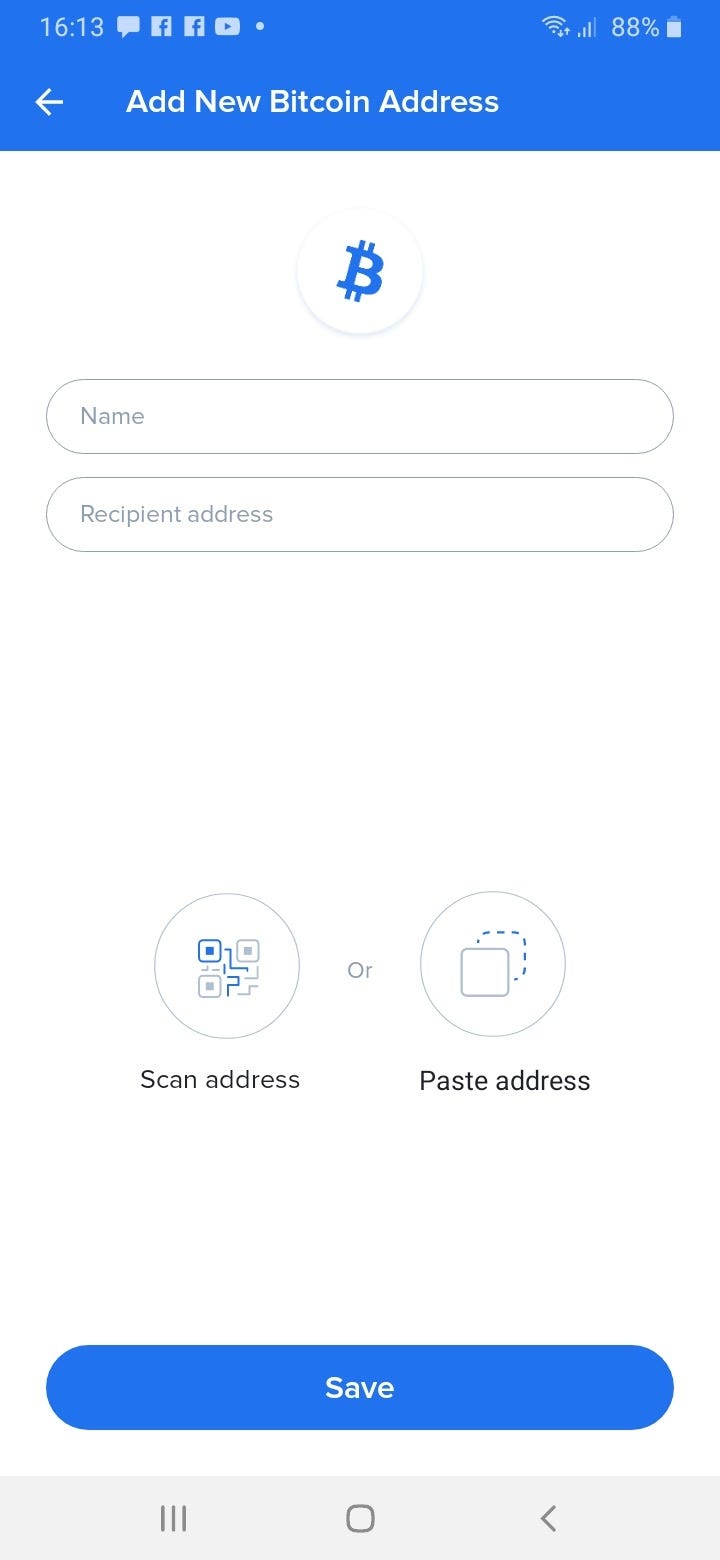This screenshot has height=1560, width=720.
Task: Open recent apps from navigation bar
Action: coord(173,1518)
